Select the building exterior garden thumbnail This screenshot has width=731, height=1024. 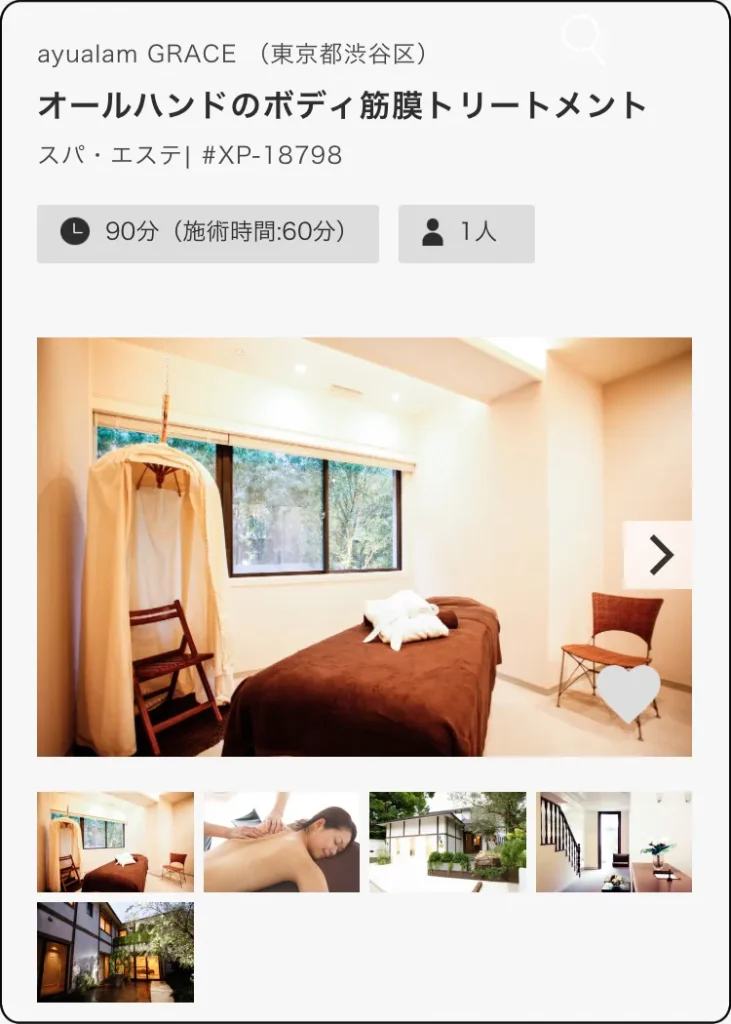tap(447, 842)
